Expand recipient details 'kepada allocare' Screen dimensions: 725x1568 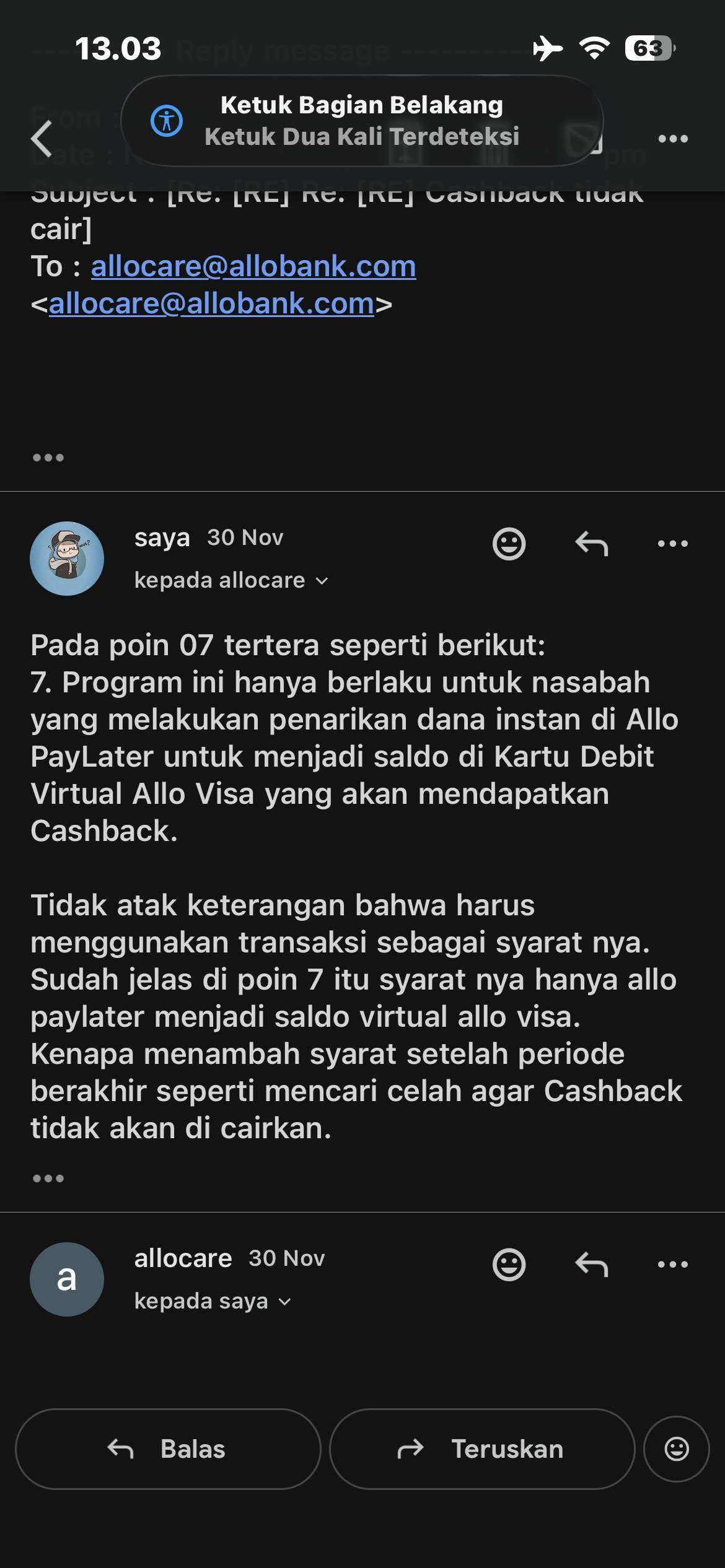point(231,580)
